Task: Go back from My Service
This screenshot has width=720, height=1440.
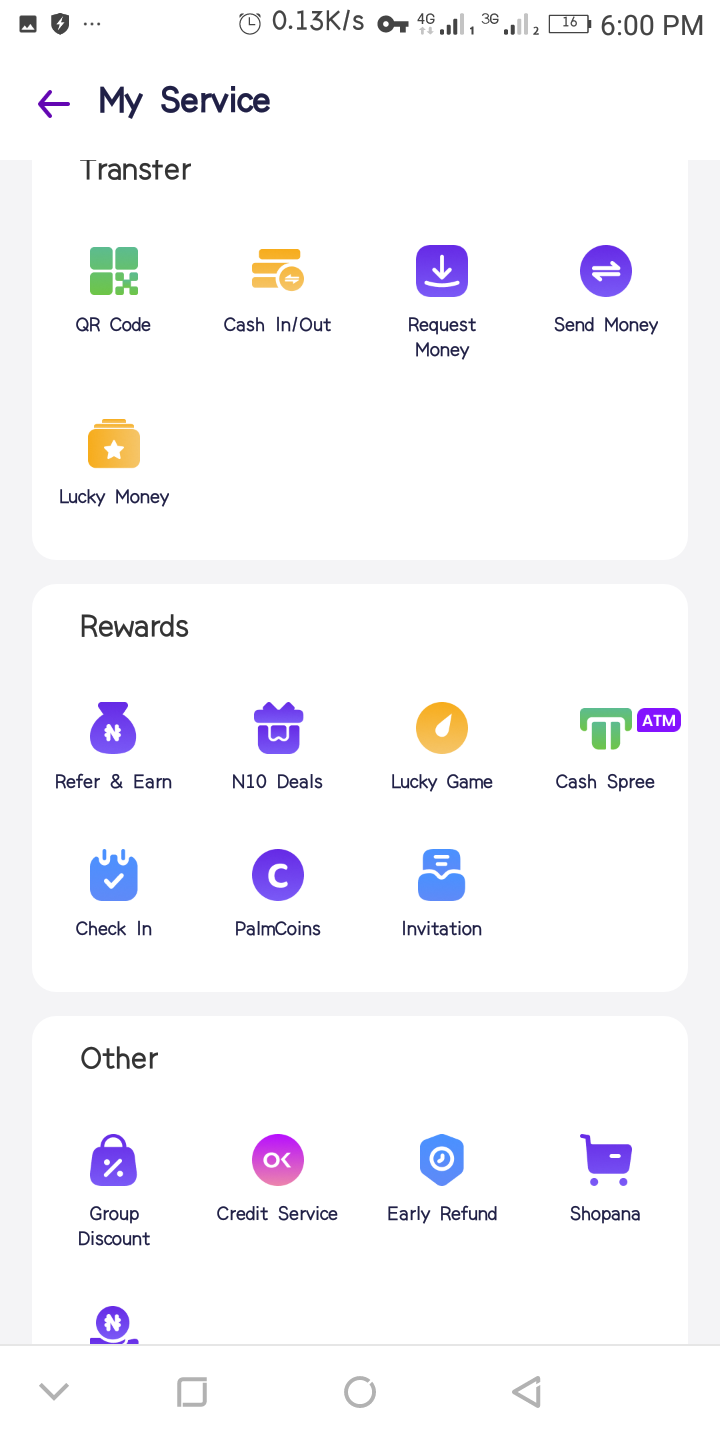Action: [x=54, y=102]
